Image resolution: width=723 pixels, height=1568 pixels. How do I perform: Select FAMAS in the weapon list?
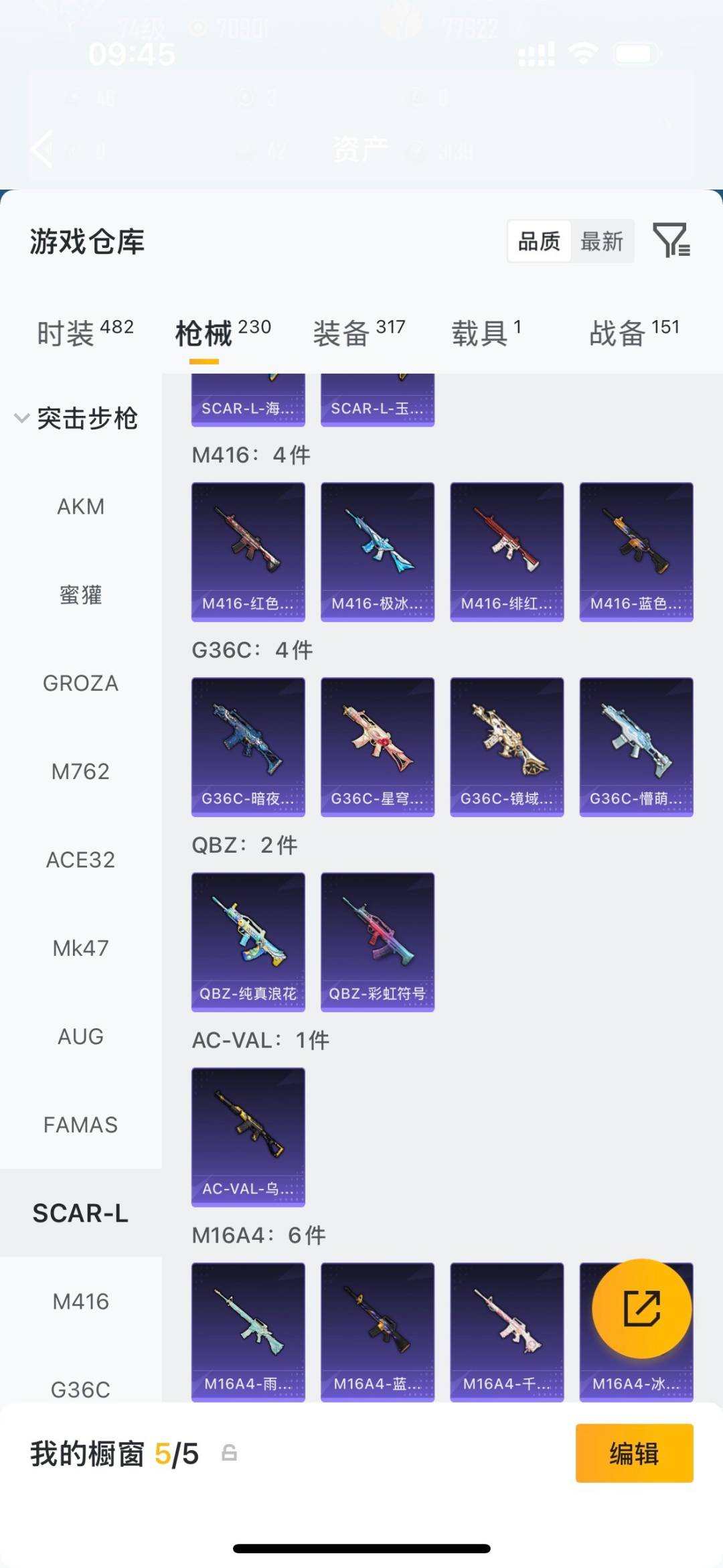coord(80,1125)
